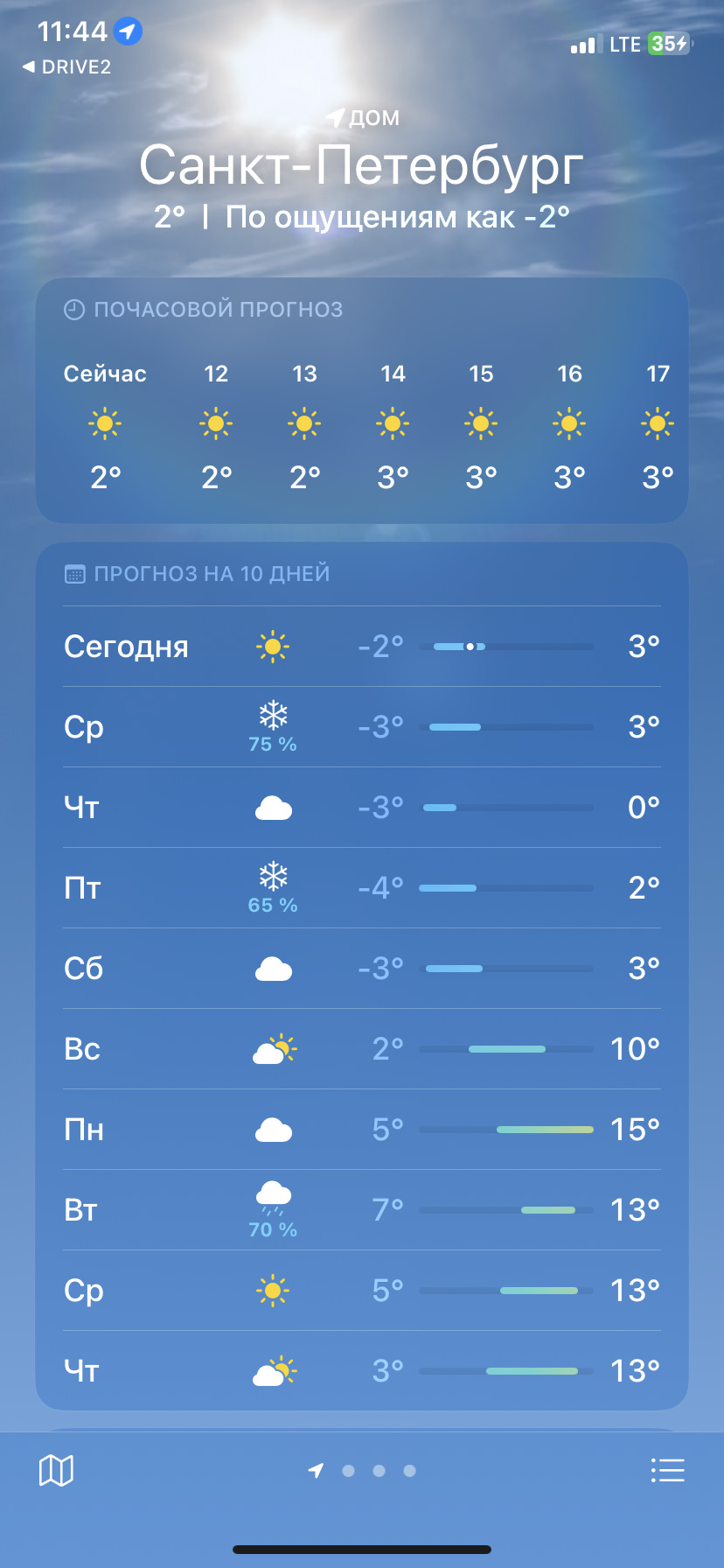Open Sunday's forecast row (Вс)
The height and width of the screenshot is (1568, 724).
362,1049
